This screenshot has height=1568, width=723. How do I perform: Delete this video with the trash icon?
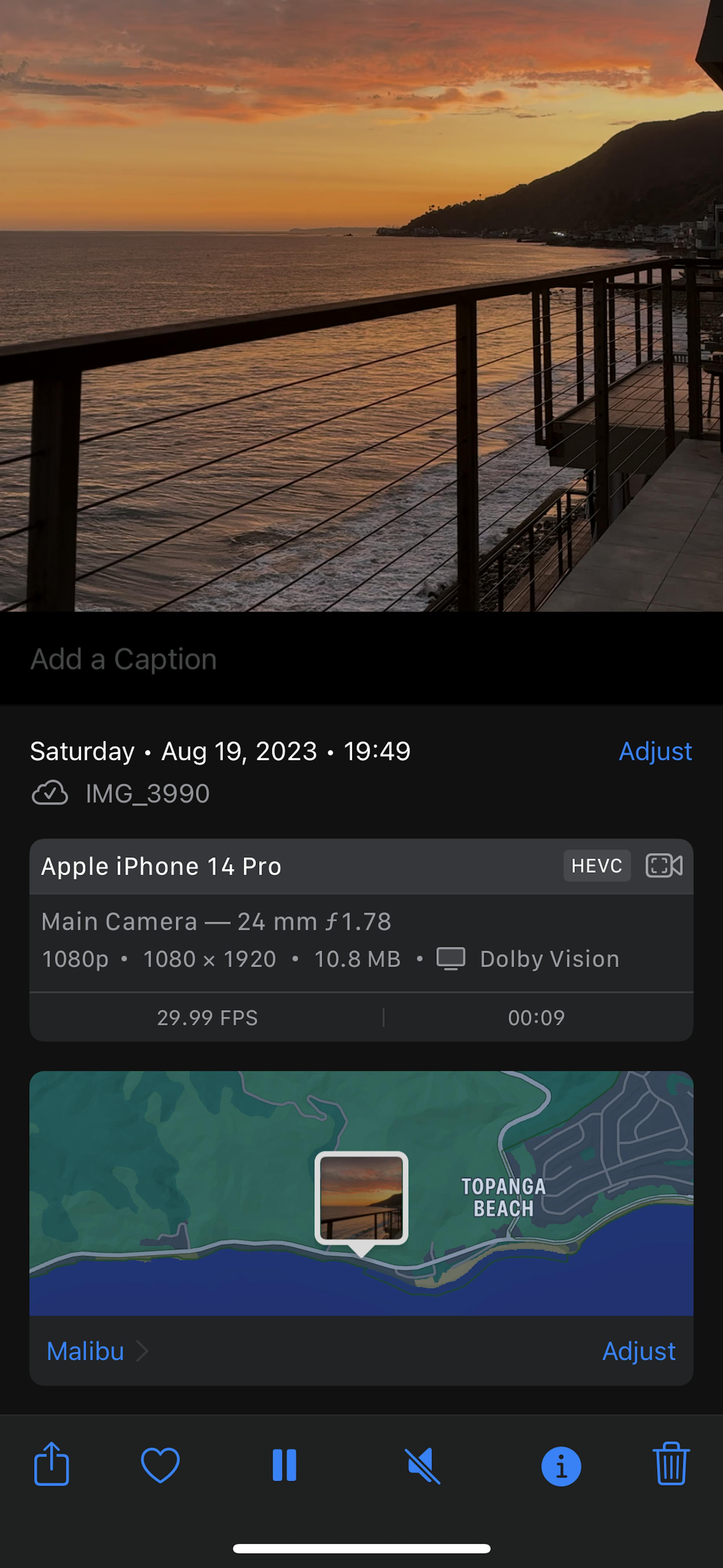pos(671,1464)
